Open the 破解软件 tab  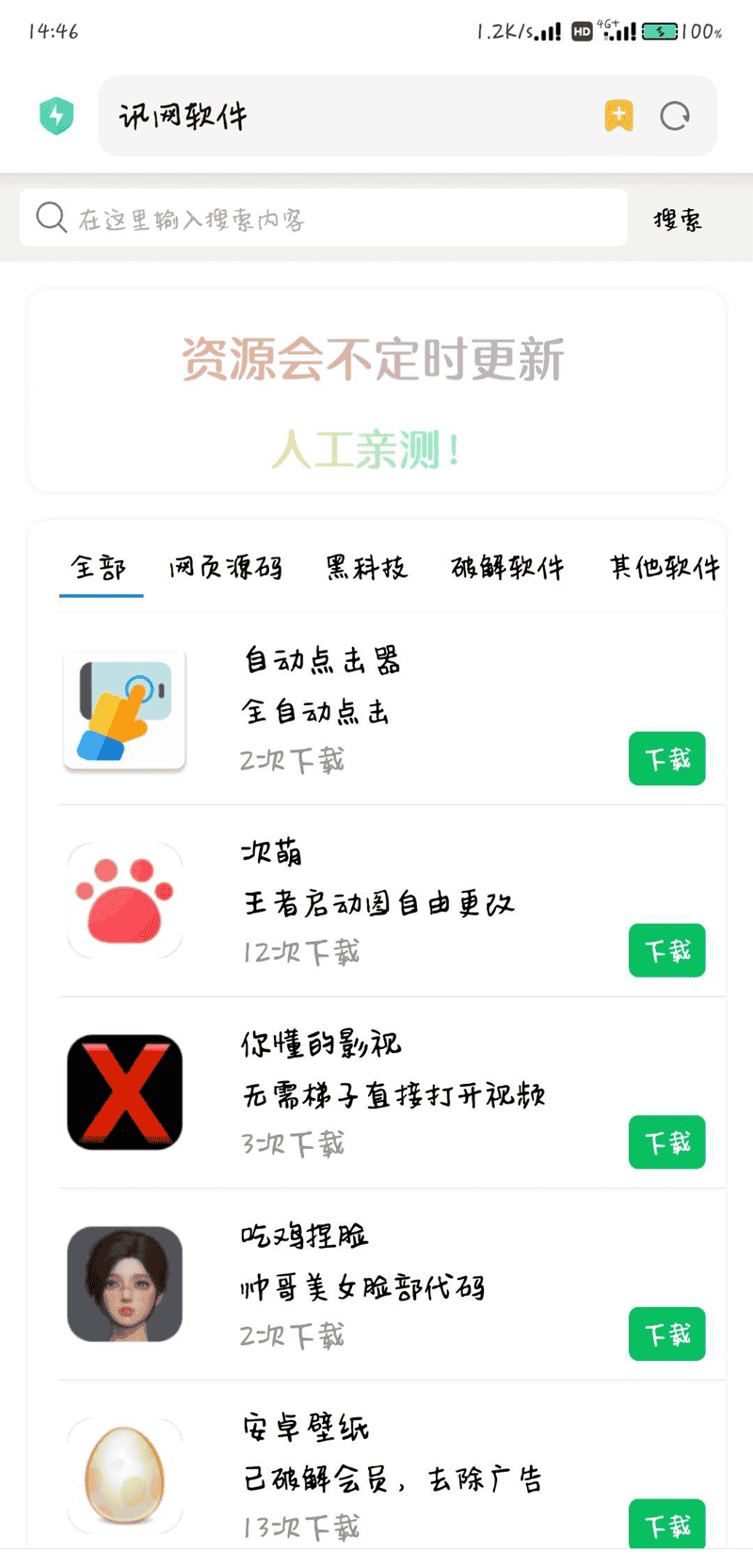click(x=507, y=568)
